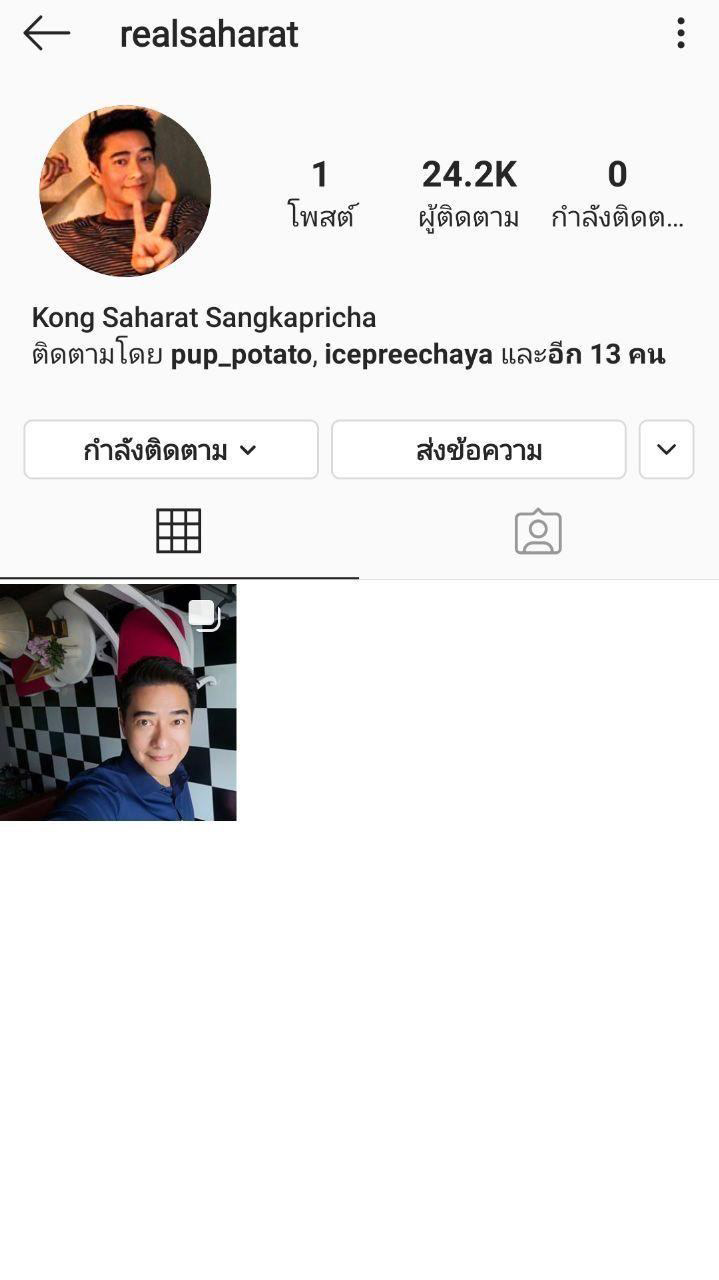Open the checkered-wall selfie post
719x1280 pixels.
(118, 702)
